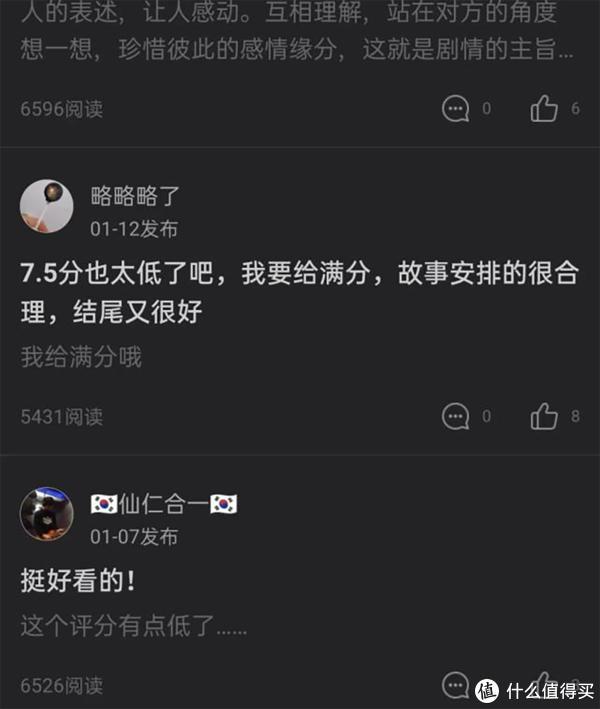The image size is (600, 709).
Task: Open comments on the top review with 6596 reads
Action: (x=456, y=109)
